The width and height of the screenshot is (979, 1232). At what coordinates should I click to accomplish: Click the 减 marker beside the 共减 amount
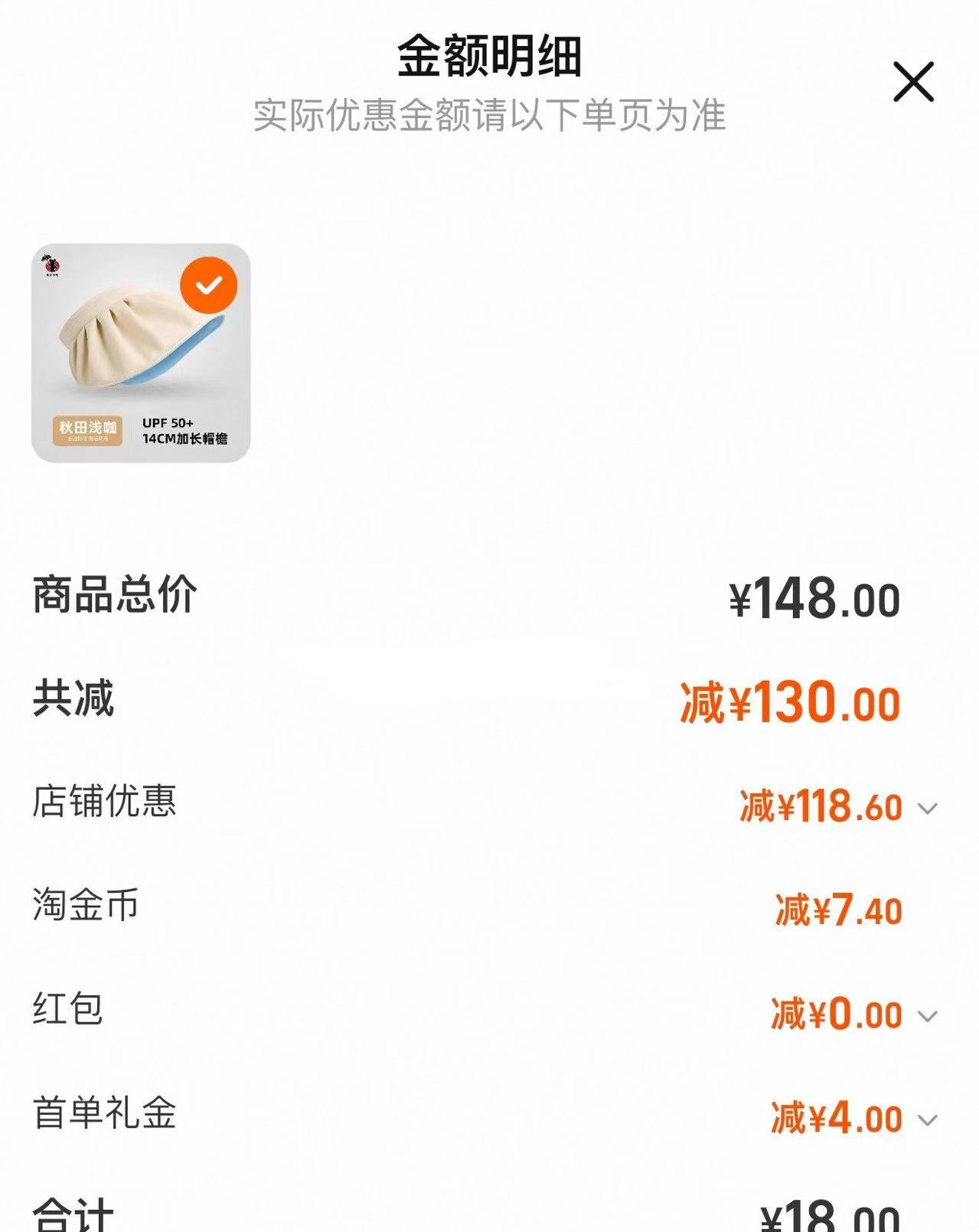point(701,701)
